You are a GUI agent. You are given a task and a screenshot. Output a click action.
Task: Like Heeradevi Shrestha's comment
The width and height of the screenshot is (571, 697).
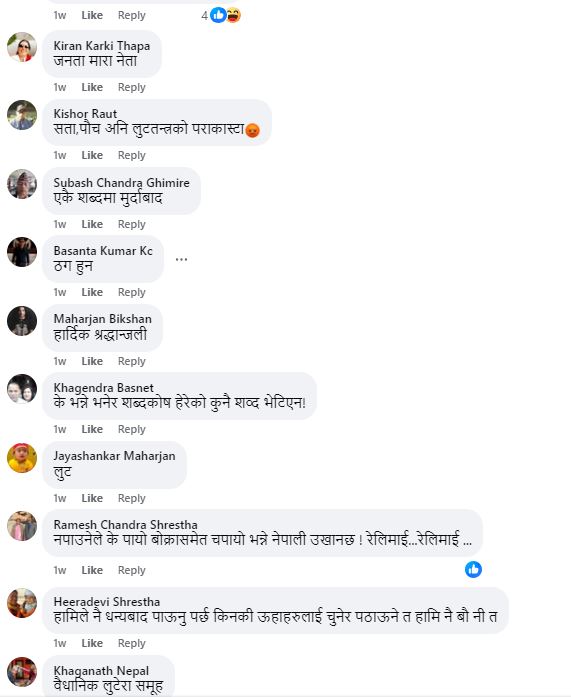tap(92, 643)
